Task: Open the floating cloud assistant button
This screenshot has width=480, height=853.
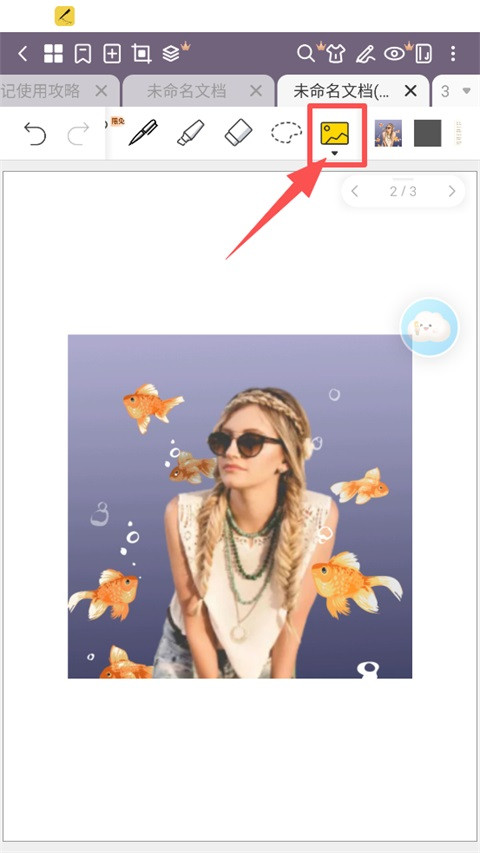Action: 429,327
